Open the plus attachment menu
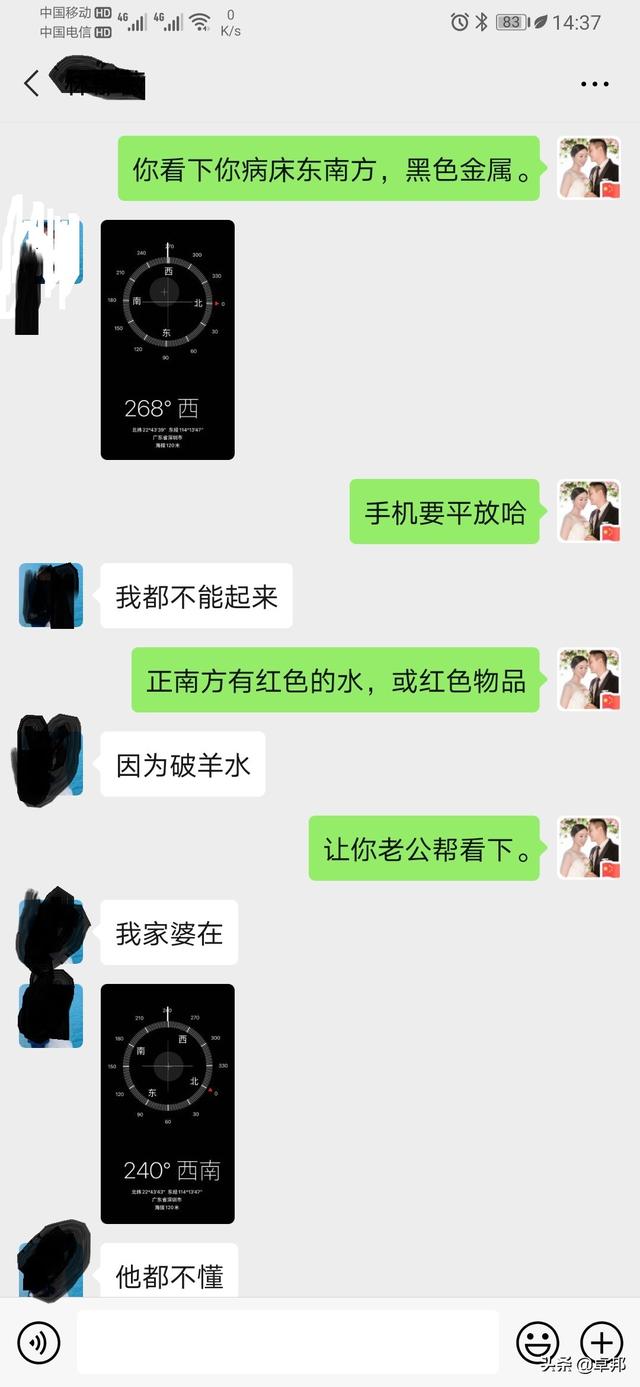 (601, 1342)
